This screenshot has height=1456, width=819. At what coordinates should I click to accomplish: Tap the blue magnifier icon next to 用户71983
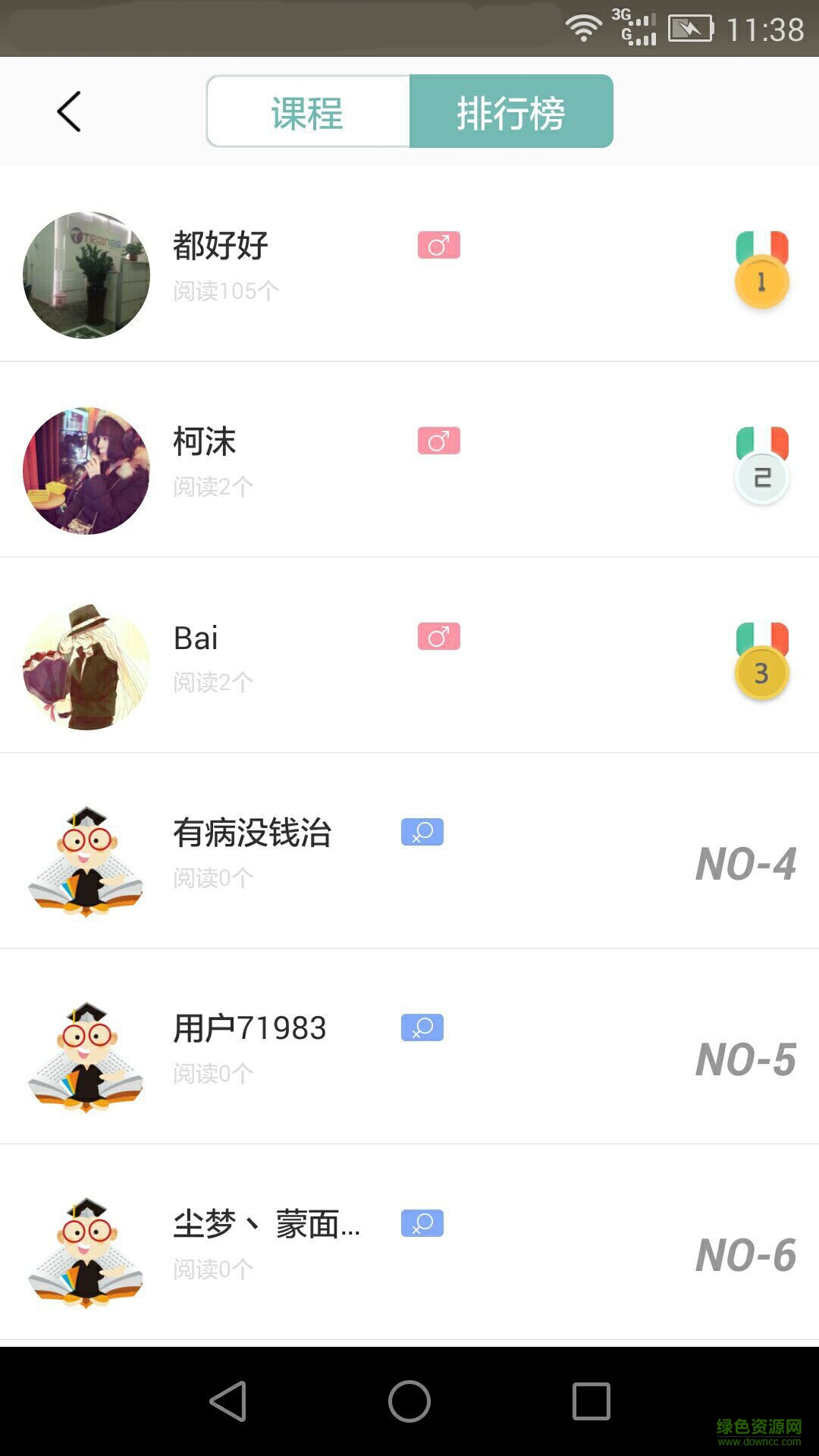(422, 1028)
